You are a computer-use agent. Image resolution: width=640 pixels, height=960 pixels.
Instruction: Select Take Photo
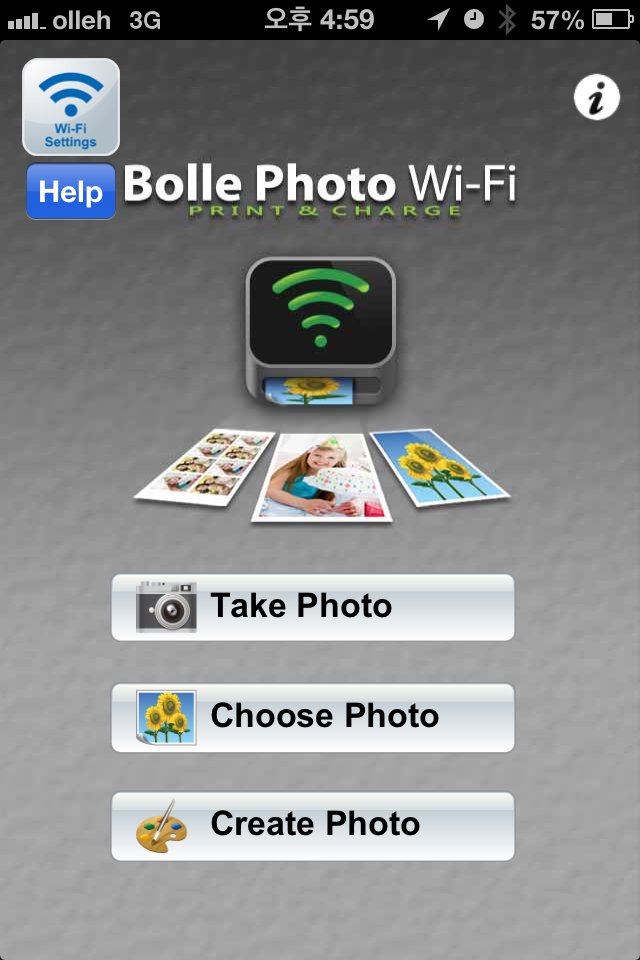click(313, 607)
